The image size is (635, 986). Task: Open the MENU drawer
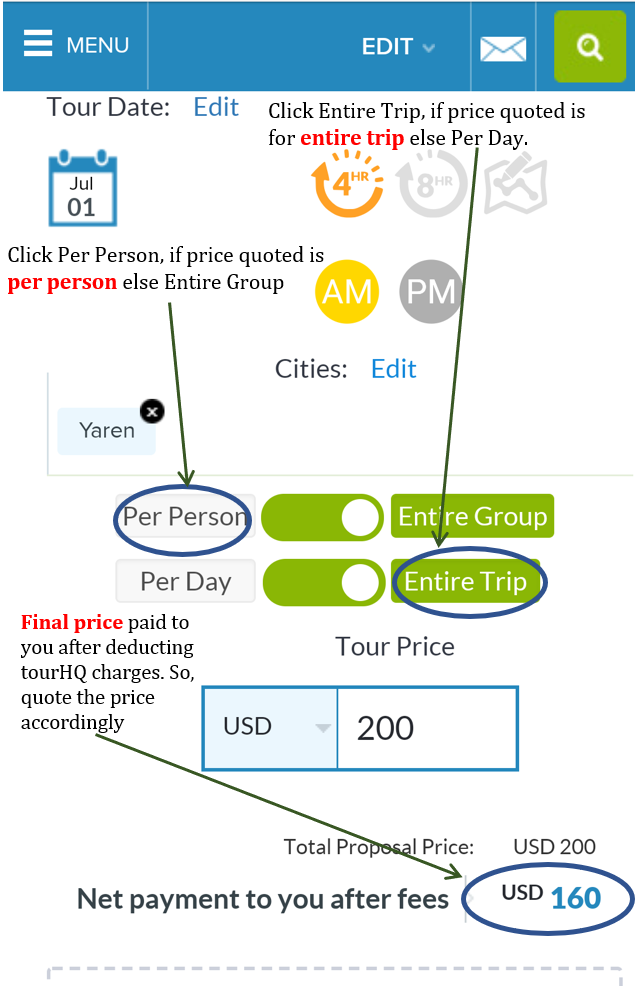click(76, 45)
